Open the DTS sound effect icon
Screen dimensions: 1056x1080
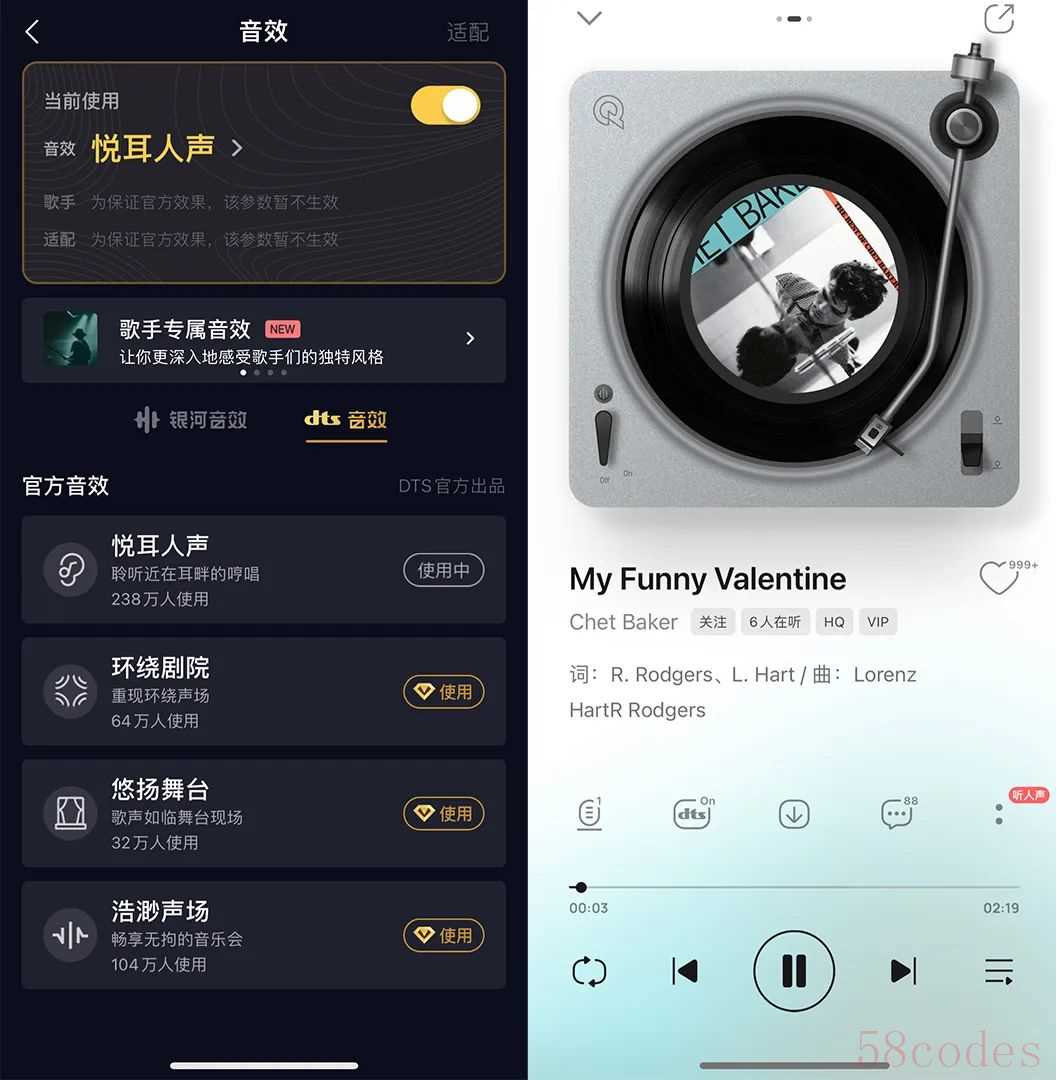692,814
